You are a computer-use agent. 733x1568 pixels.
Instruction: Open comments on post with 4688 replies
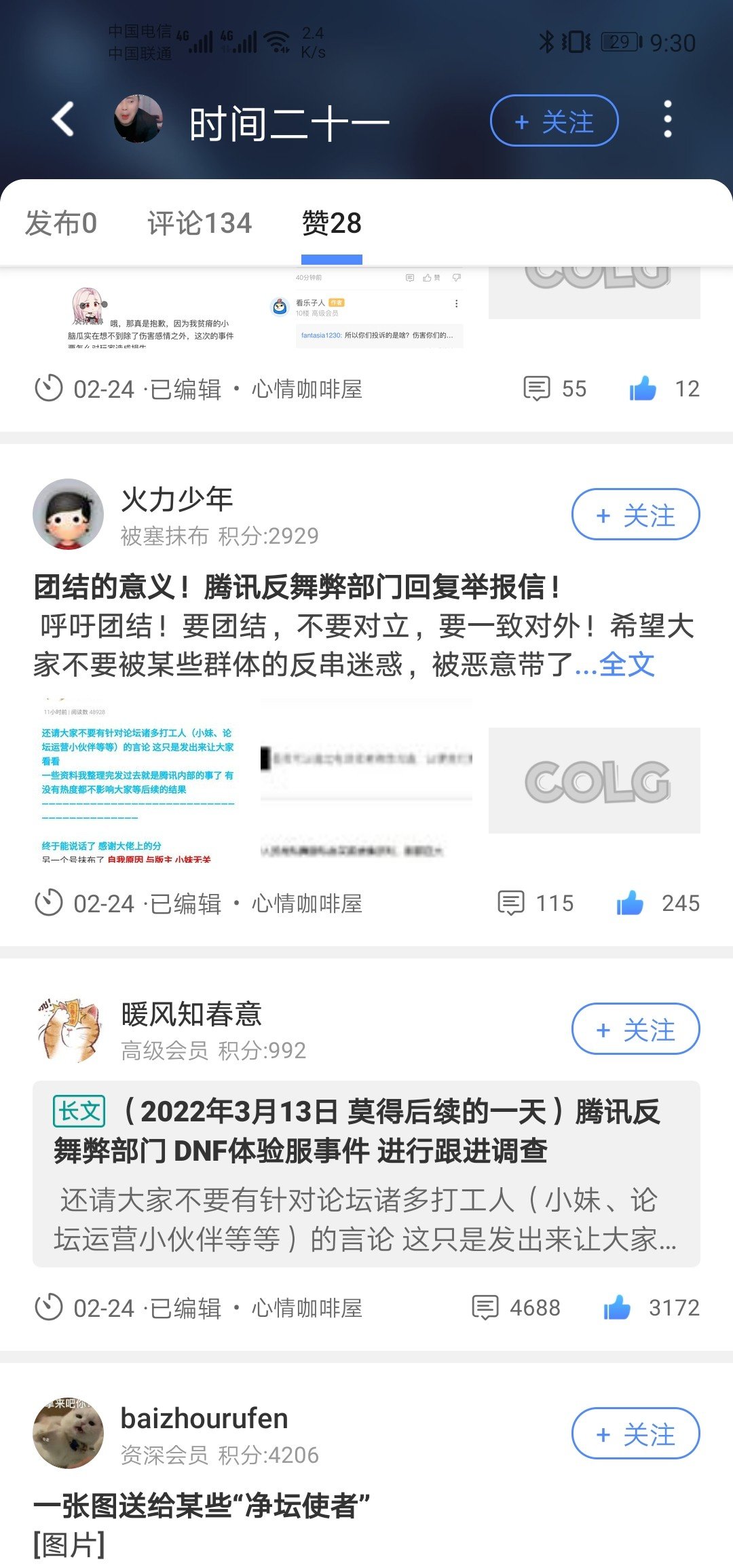(x=516, y=1308)
